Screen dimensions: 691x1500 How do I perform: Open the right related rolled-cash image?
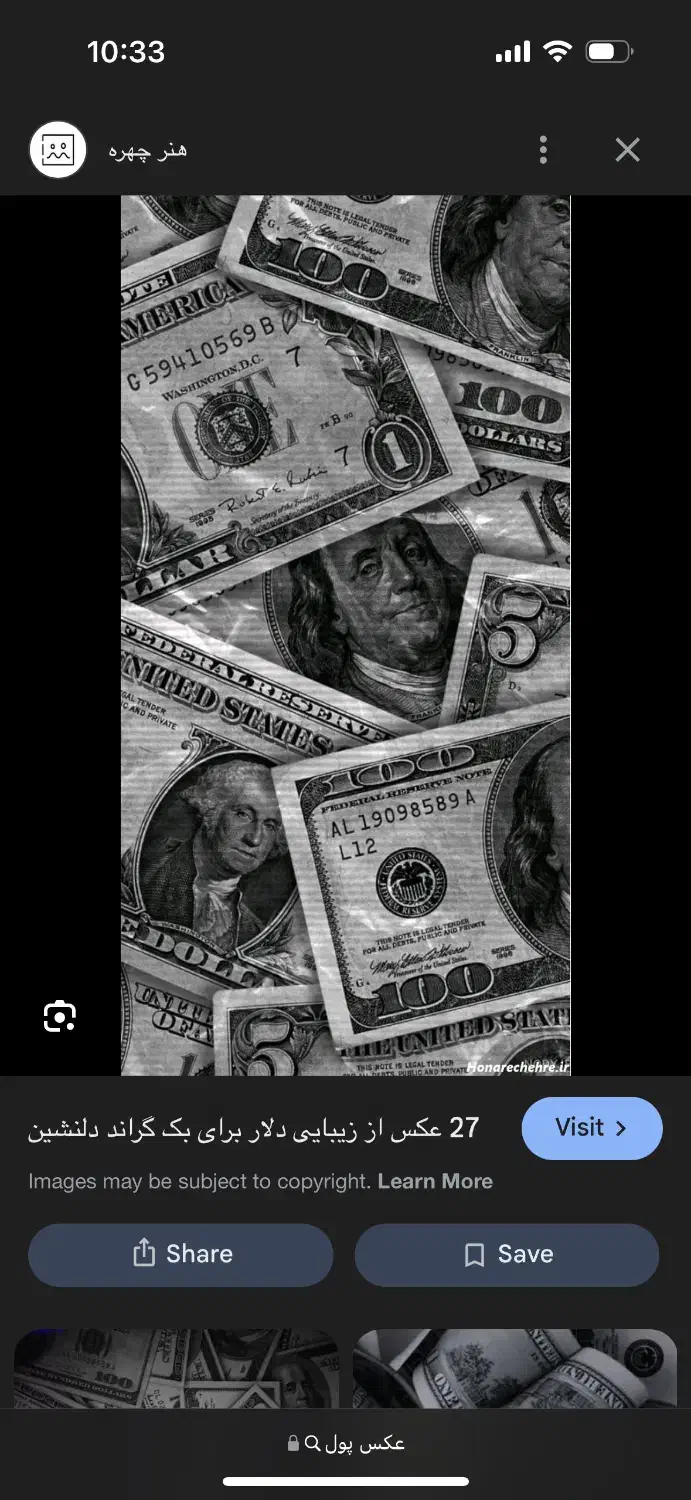tap(514, 1368)
